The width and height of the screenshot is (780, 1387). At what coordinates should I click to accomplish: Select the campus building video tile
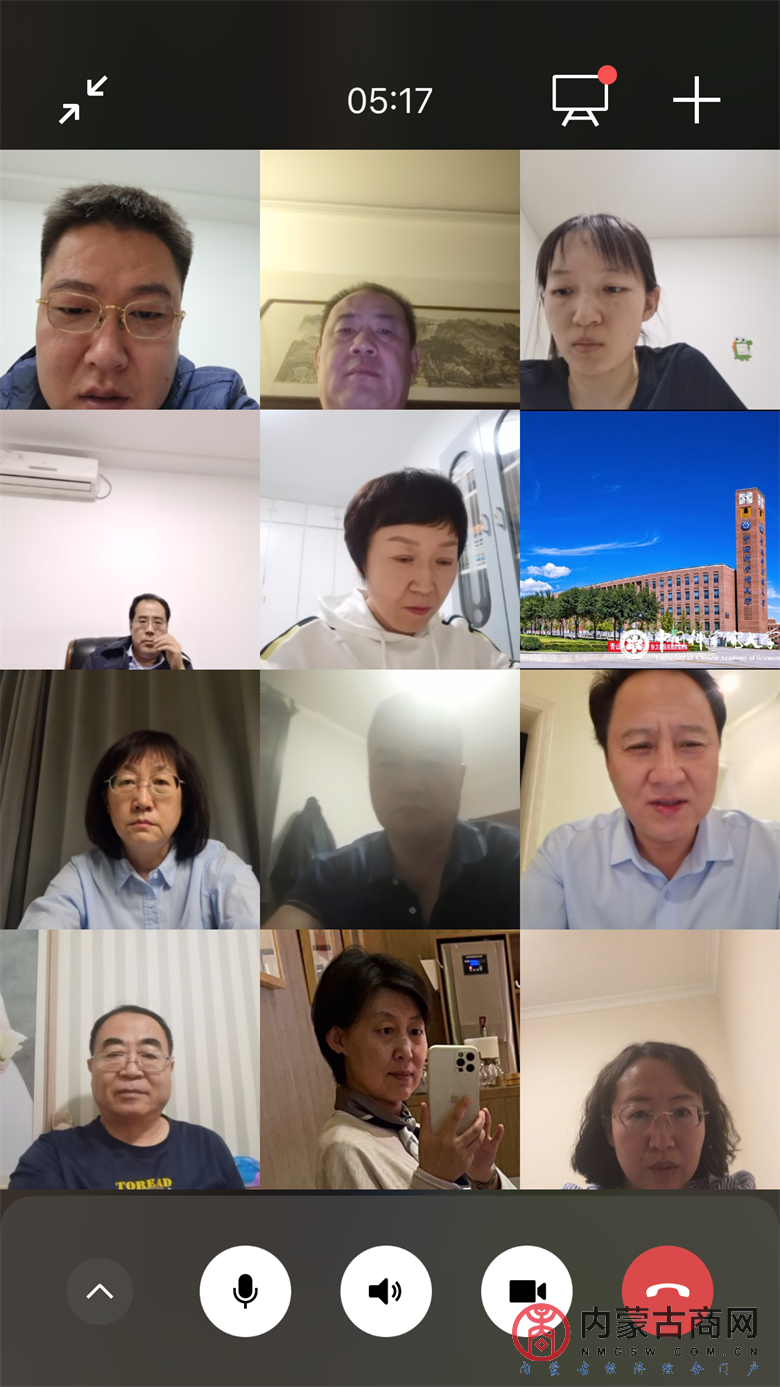(650, 540)
